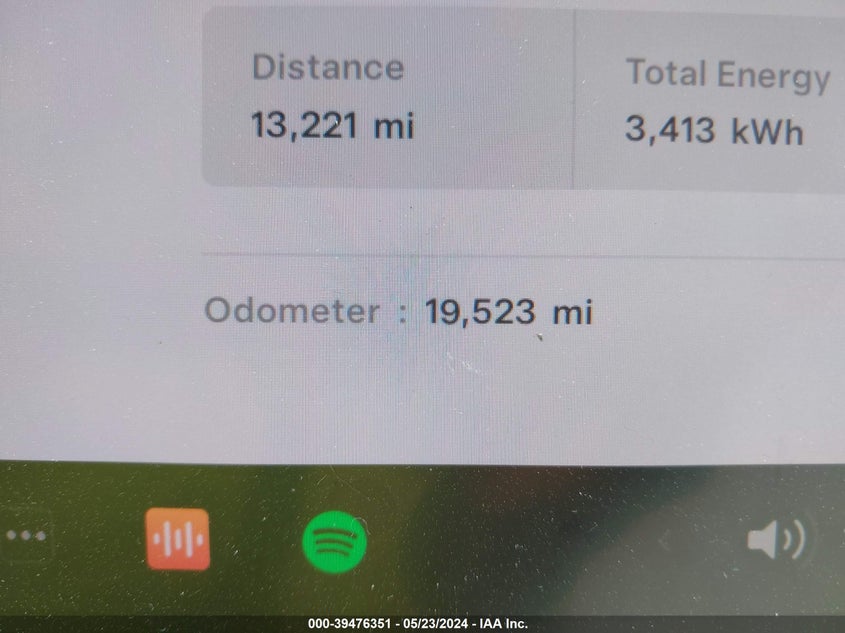This screenshot has height=633, width=845.
Task: Open the three-dot app launcher
Action: [25, 536]
